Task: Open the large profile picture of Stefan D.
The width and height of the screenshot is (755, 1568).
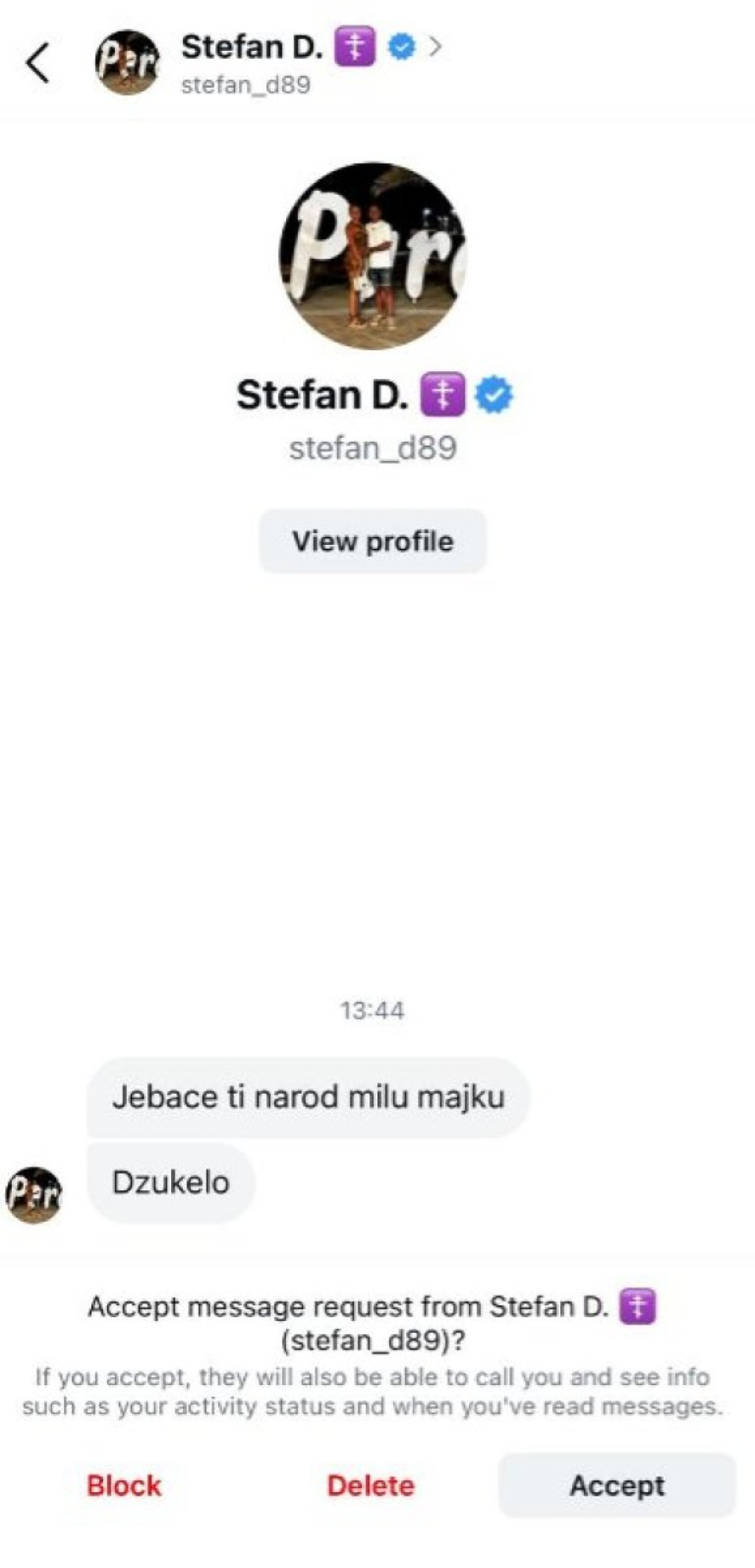Action: [372, 256]
